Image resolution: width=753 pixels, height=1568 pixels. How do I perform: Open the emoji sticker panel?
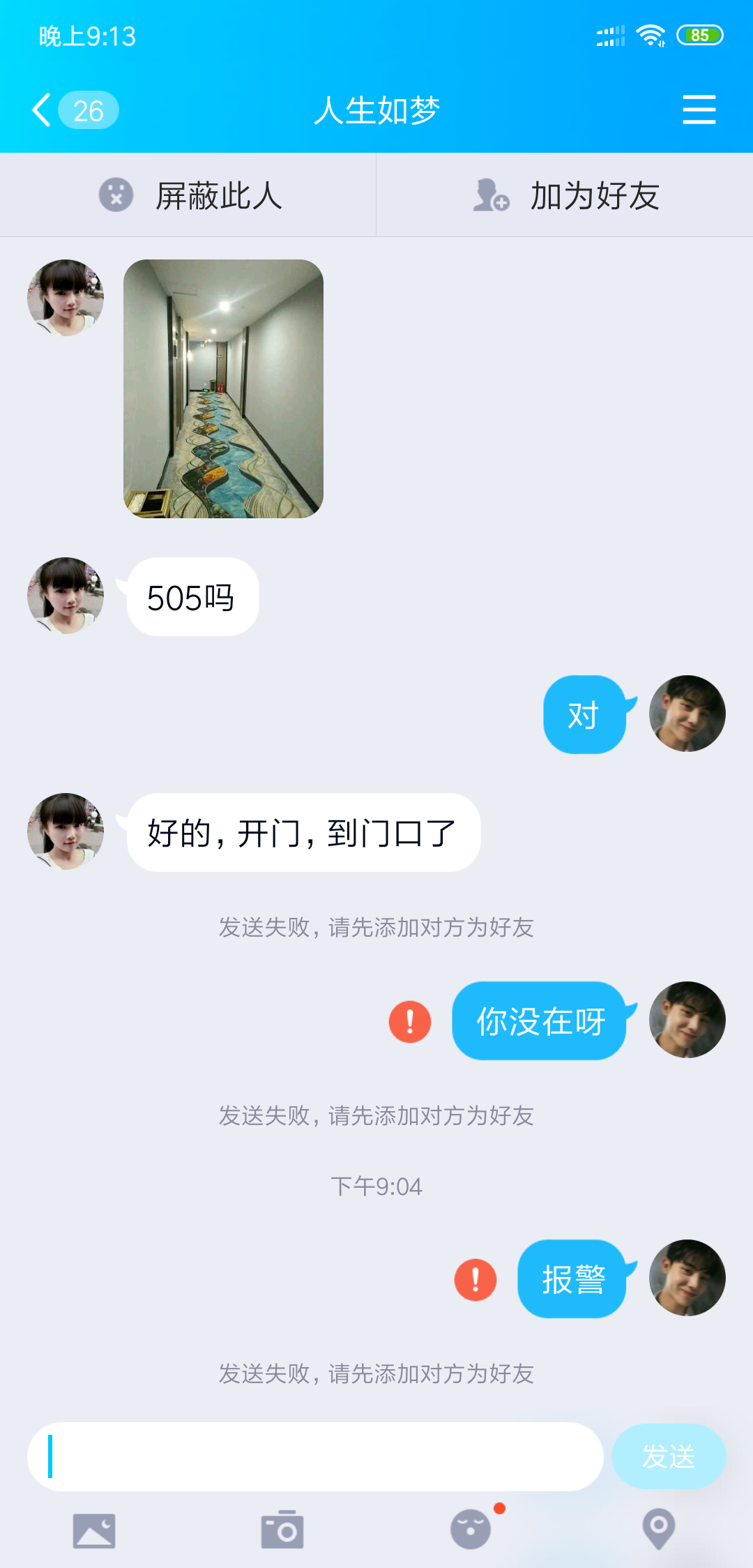click(x=471, y=1530)
